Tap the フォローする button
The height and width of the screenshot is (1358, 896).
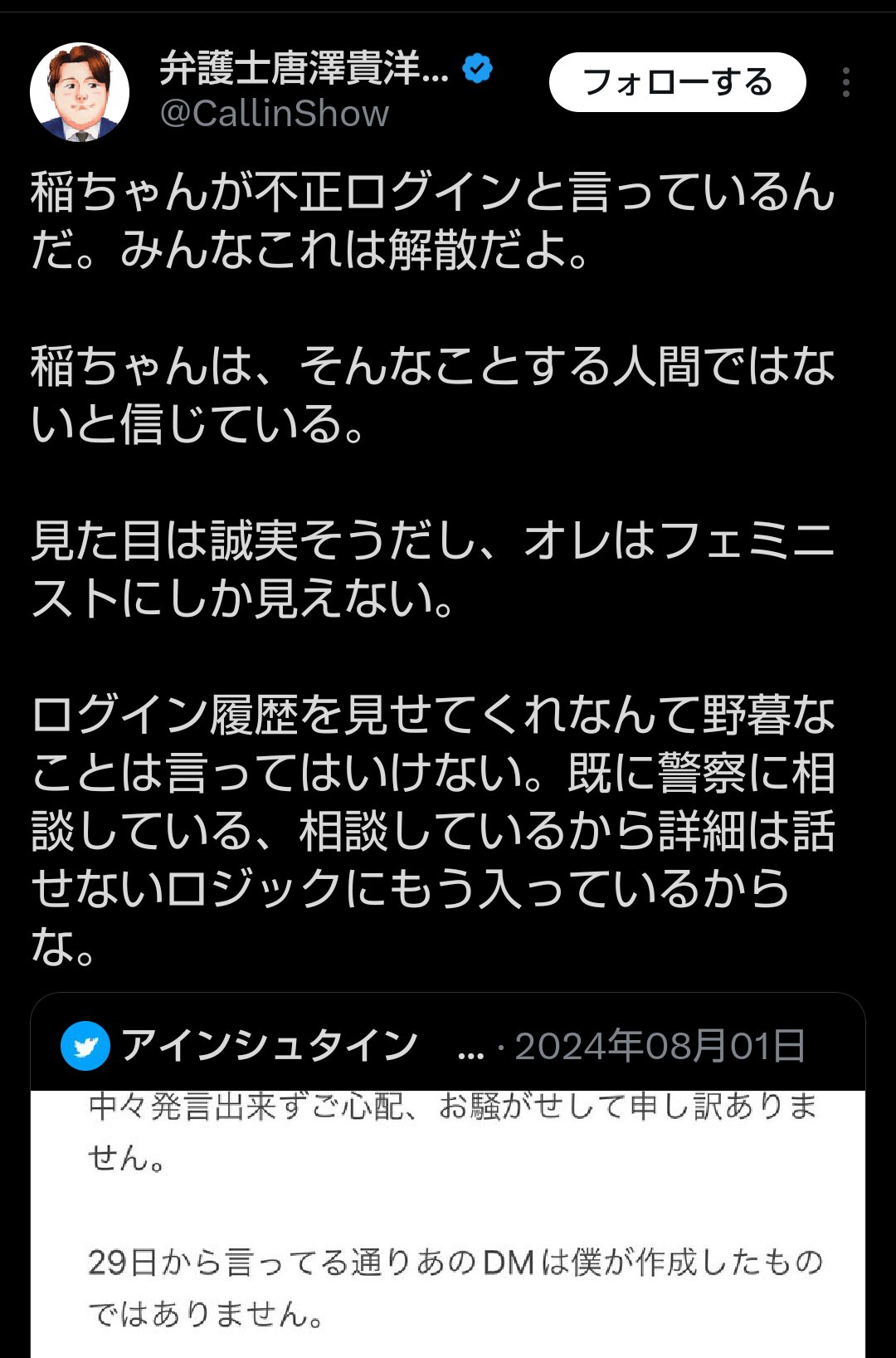[677, 82]
